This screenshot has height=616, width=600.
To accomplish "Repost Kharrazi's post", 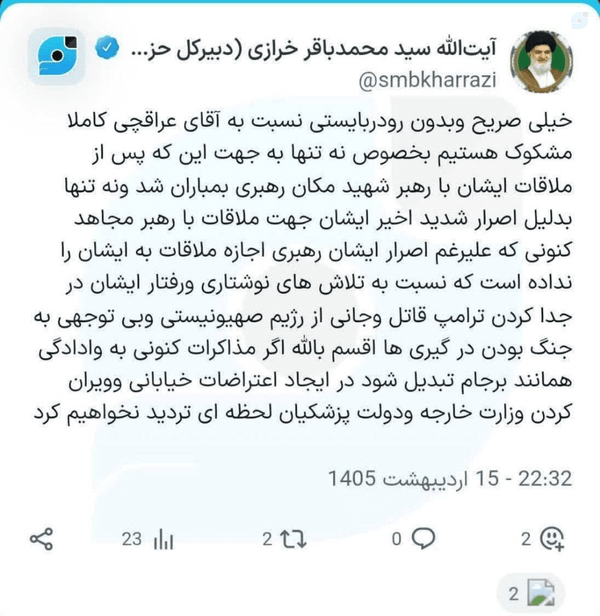I will click(x=293, y=539).
